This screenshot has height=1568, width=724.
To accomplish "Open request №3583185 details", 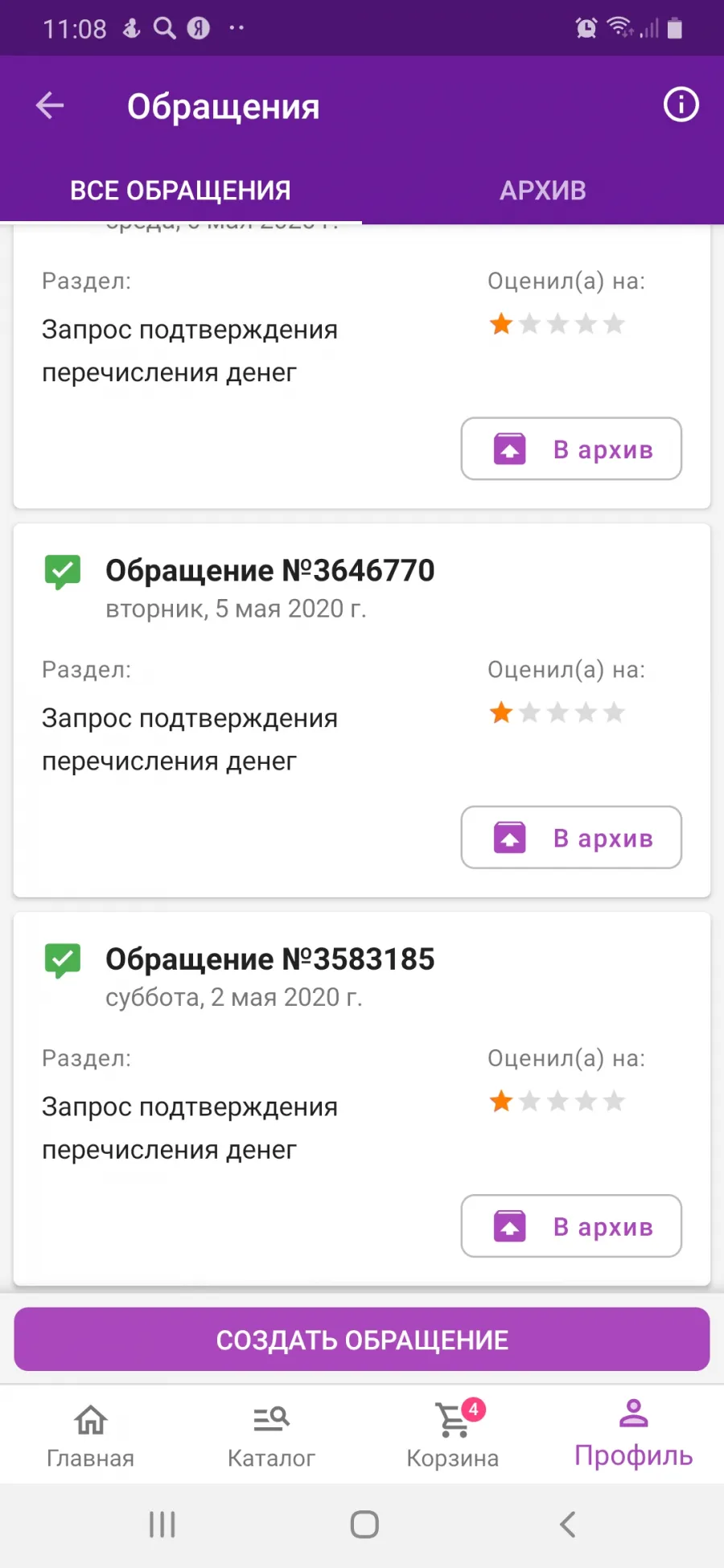I will click(x=270, y=958).
